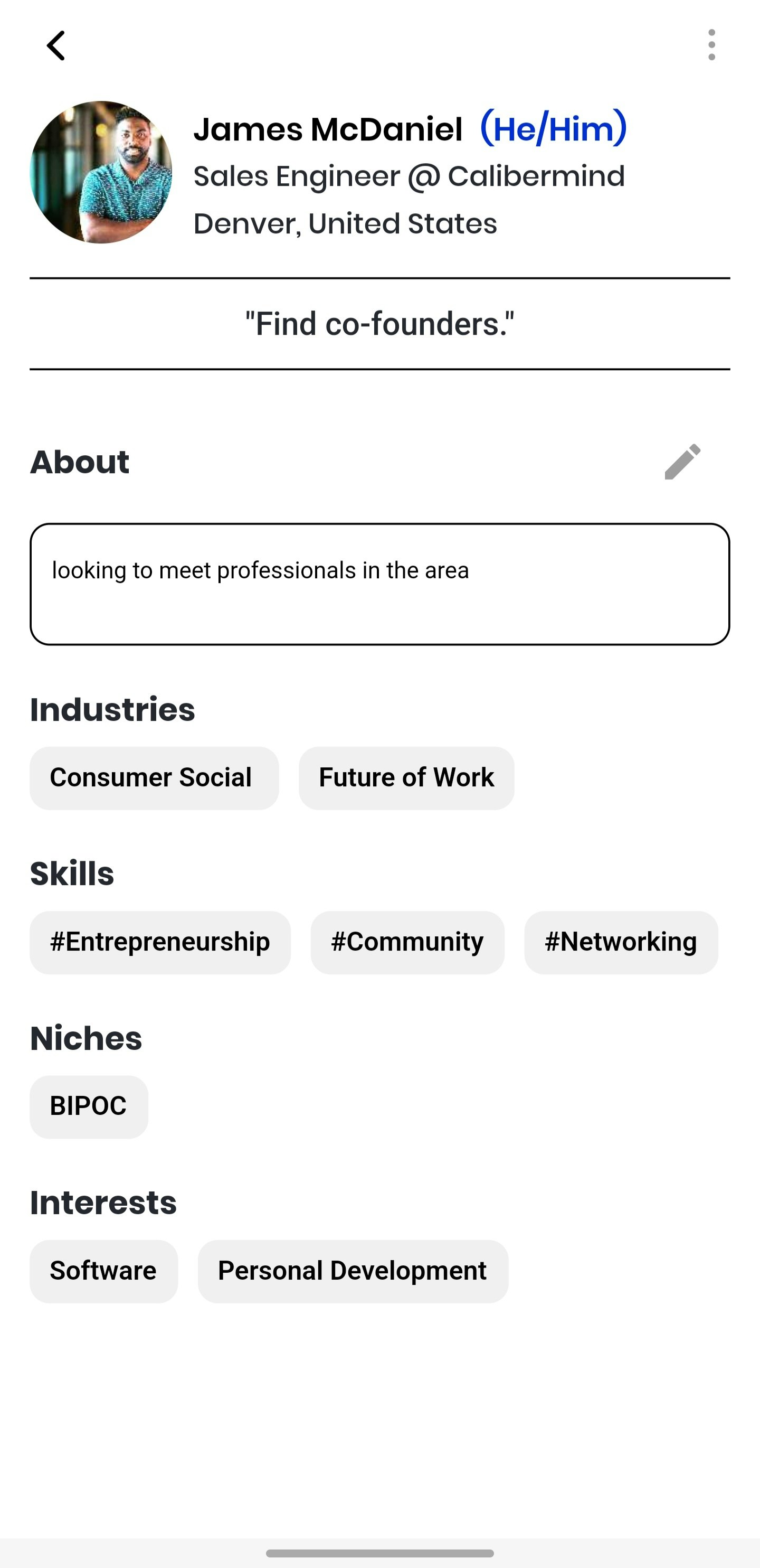View James McDaniel's profile photo
Image resolution: width=760 pixels, height=1568 pixels.
pyautogui.click(x=101, y=172)
